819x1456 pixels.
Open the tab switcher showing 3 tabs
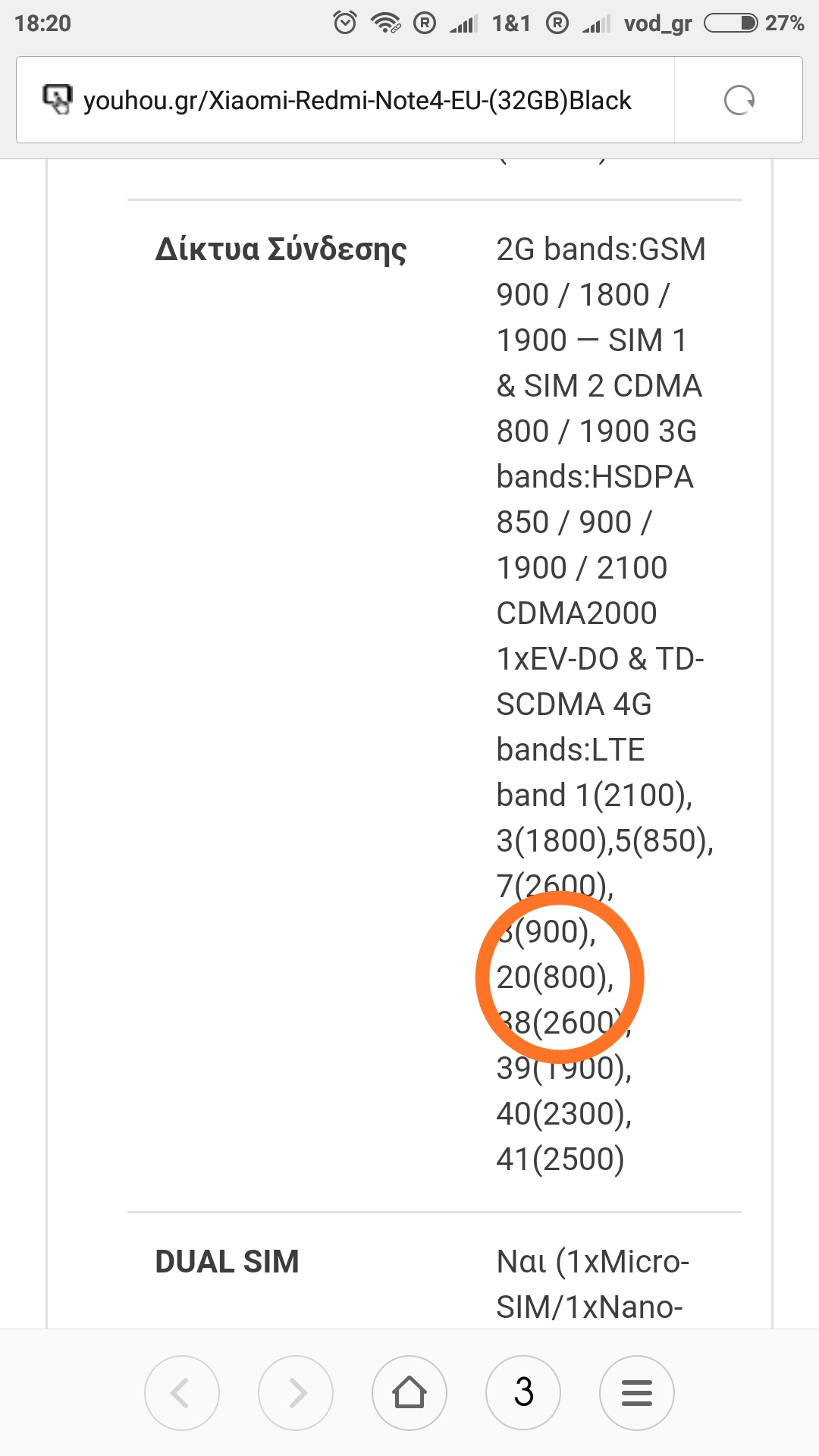[523, 1393]
